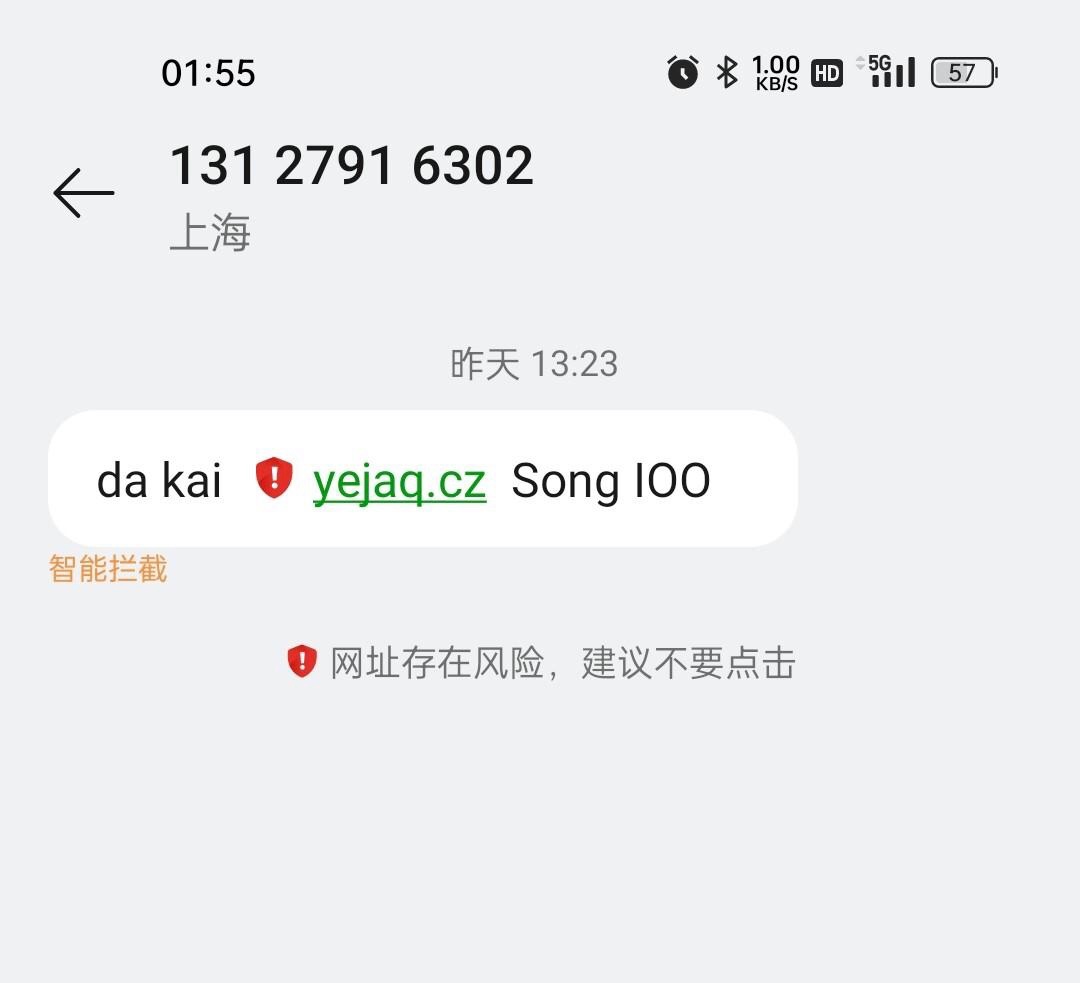1080x983 pixels.
Task: Go back using the arrow icon
Action: (84, 193)
